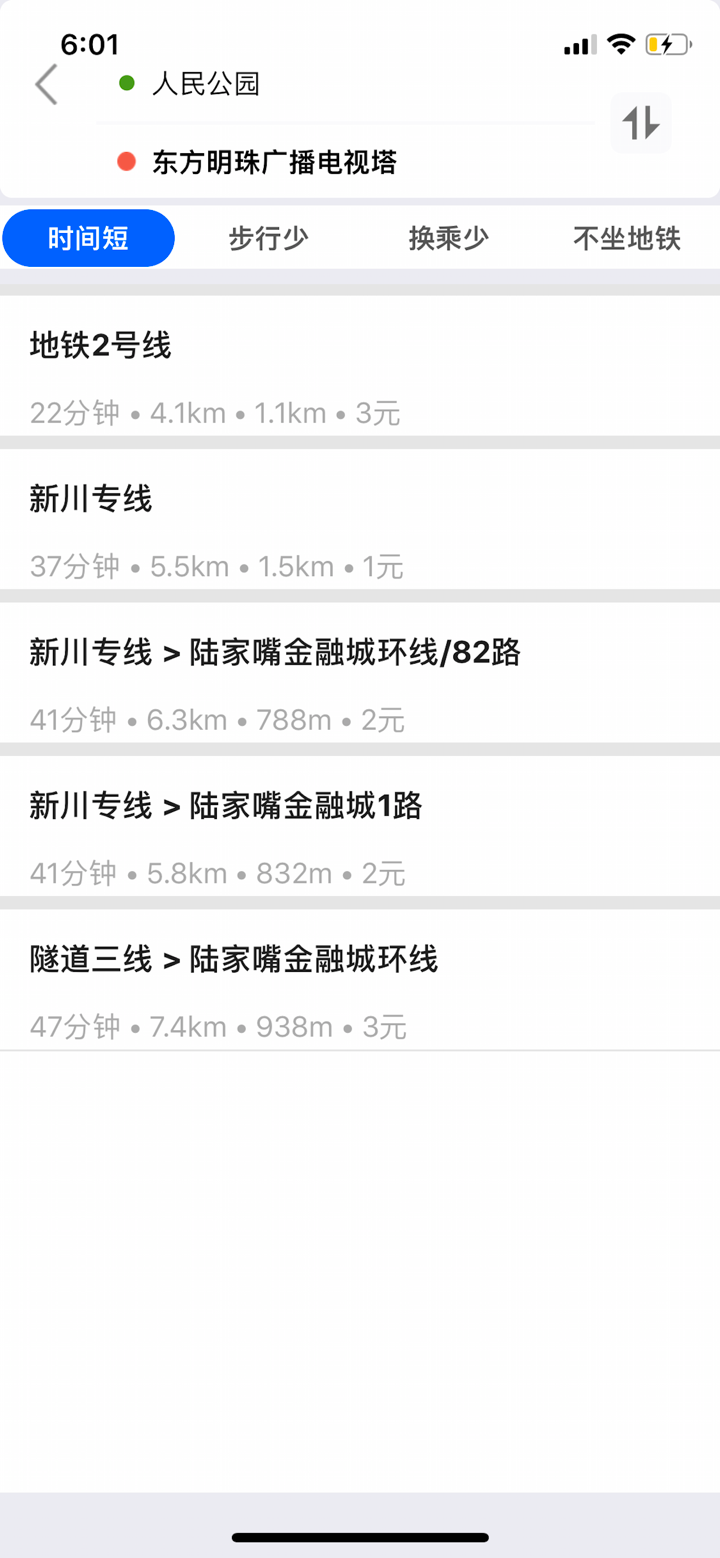720x1558 pixels.
Task: Expand route 新川专线 > 陆家嘴金融城环线/82路
Action: (360, 683)
